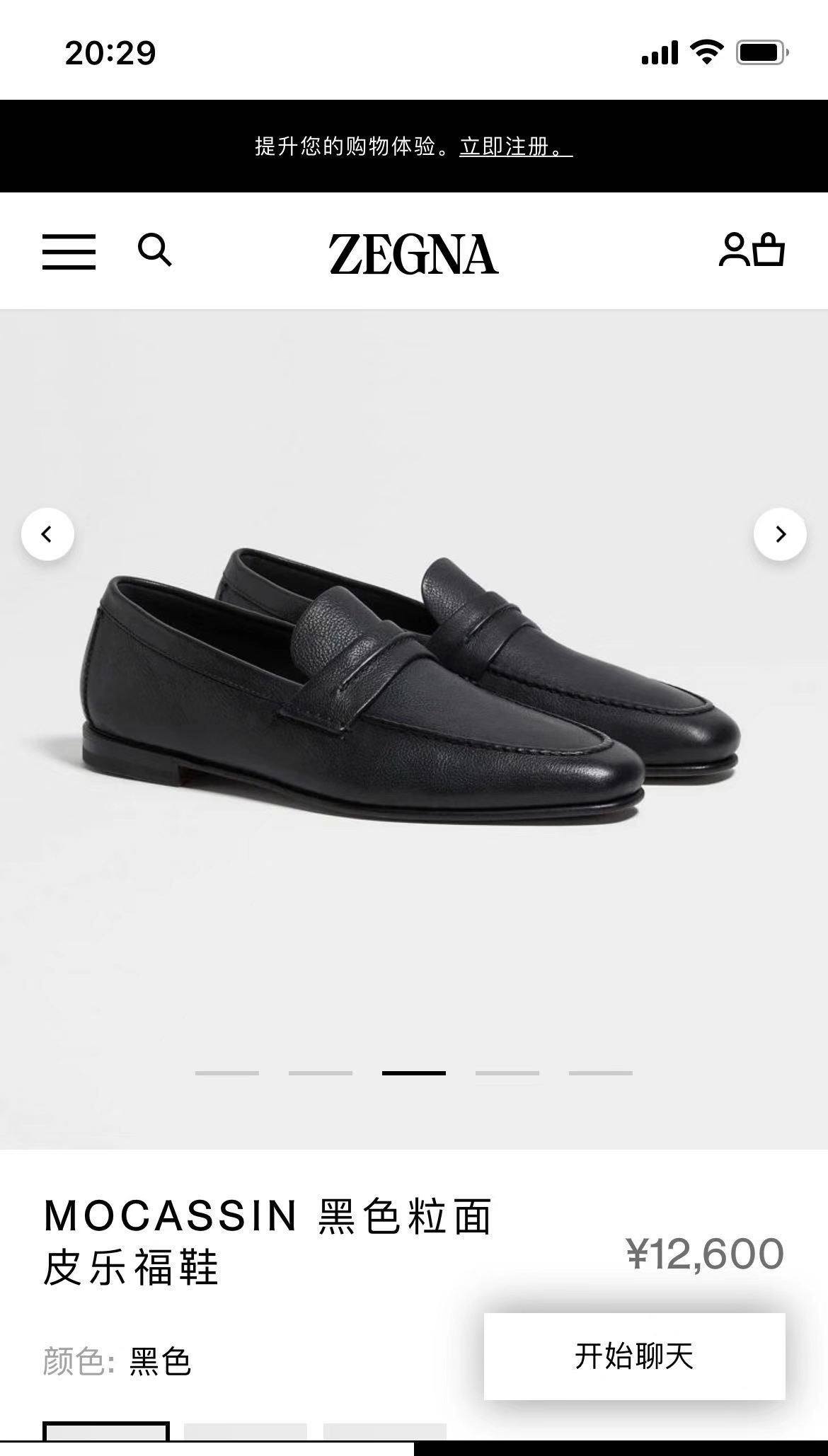Open the search icon

(154, 250)
